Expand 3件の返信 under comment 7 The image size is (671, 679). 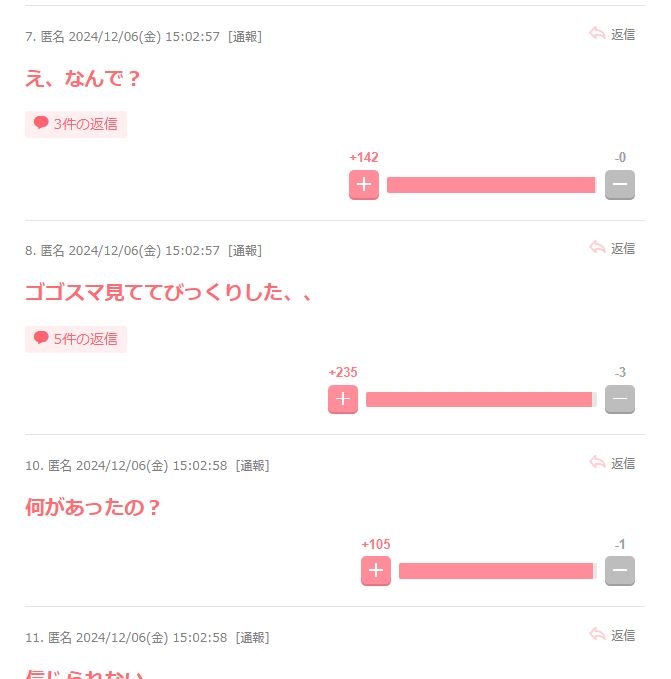click(76, 124)
